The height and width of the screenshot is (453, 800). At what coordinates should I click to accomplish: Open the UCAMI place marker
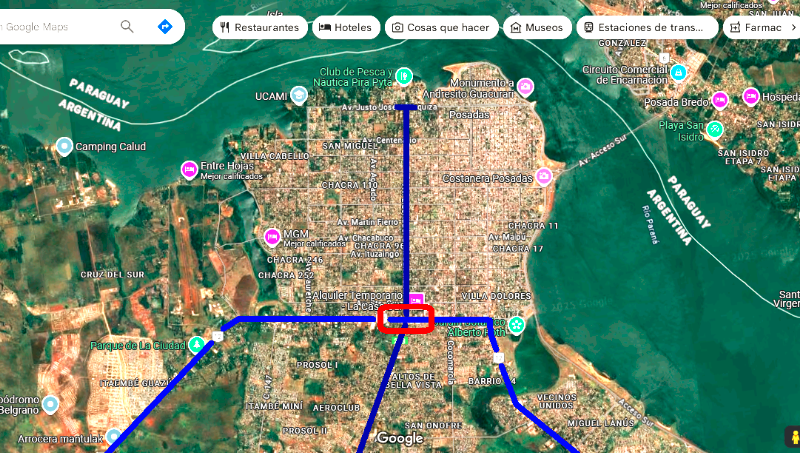(x=299, y=95)
